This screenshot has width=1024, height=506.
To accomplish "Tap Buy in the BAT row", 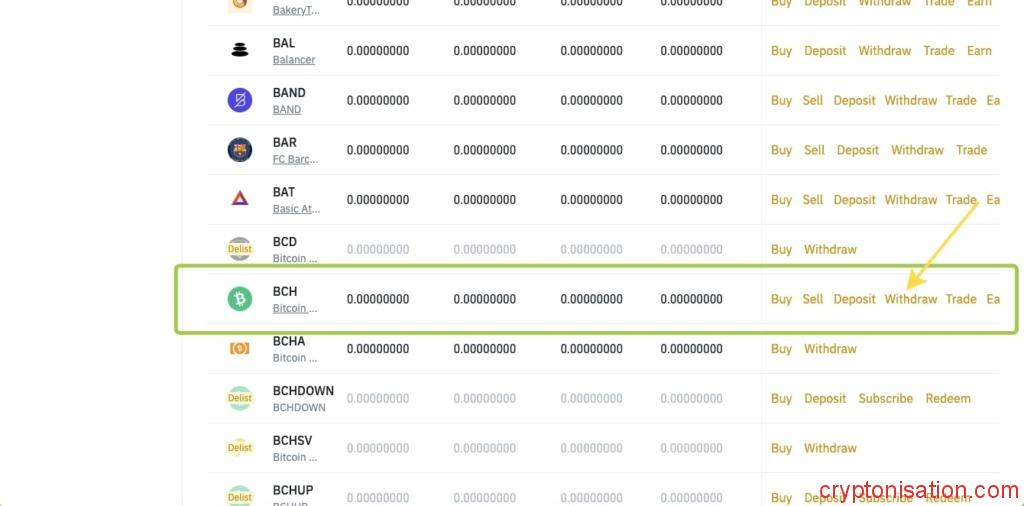I will (x=781, y=200).
